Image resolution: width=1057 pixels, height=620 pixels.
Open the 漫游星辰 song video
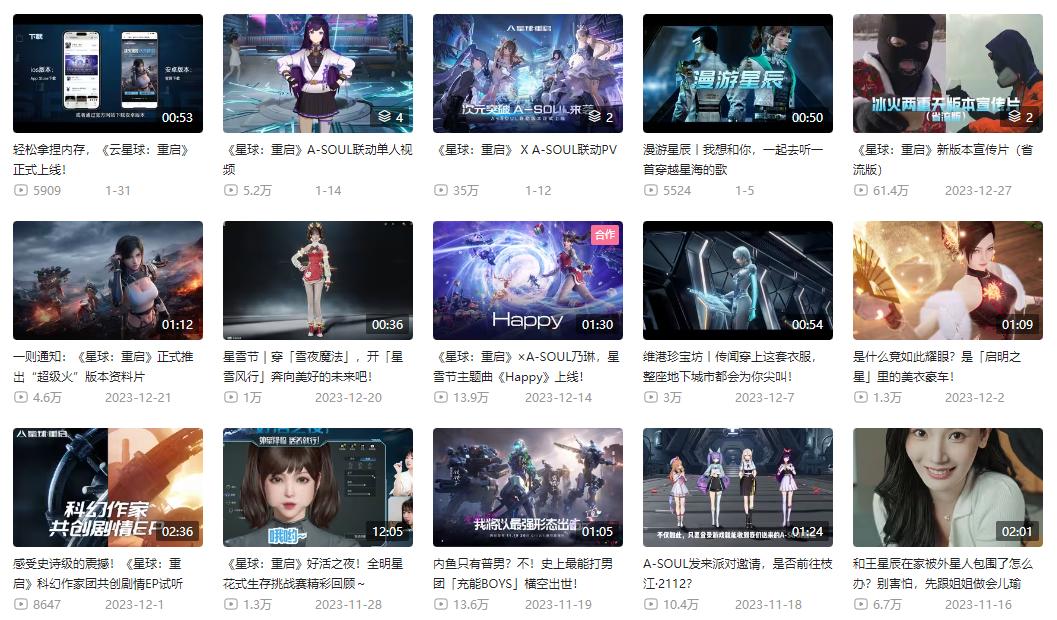737,73
